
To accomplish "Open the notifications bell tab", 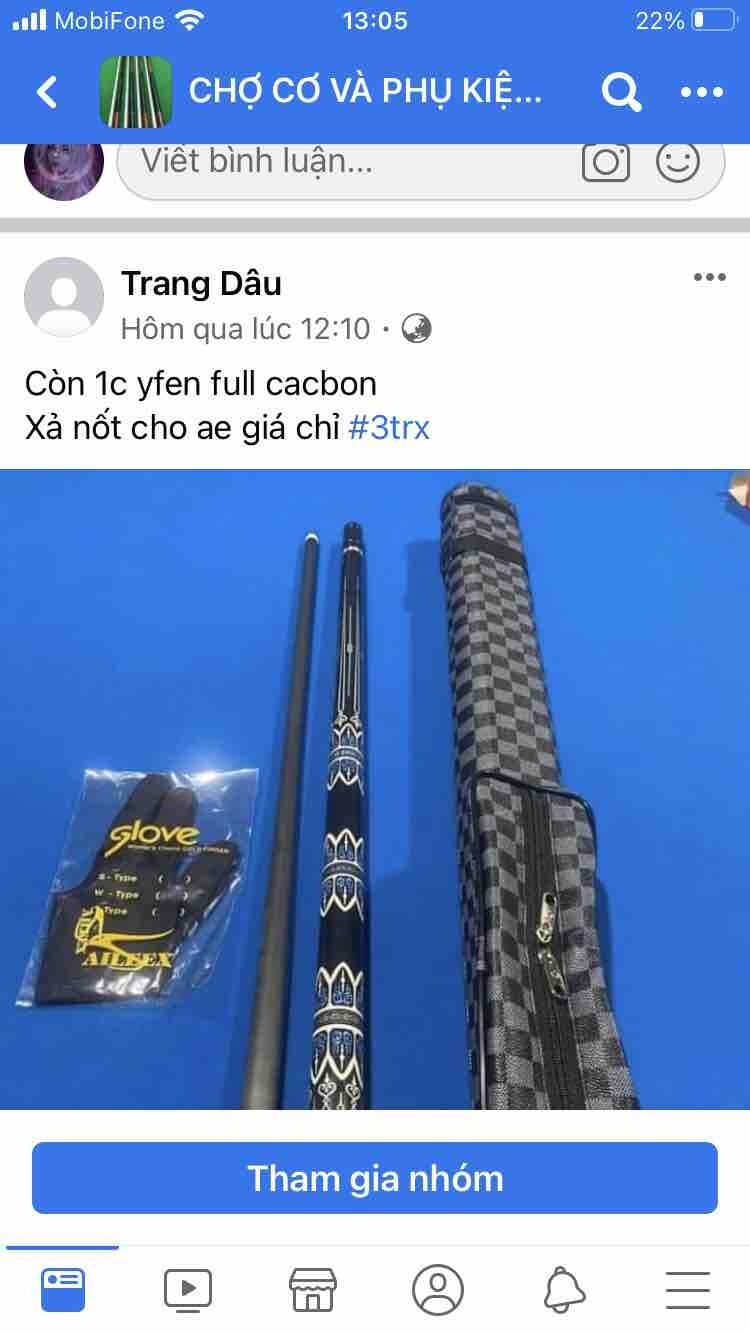I will [563, 1289].
